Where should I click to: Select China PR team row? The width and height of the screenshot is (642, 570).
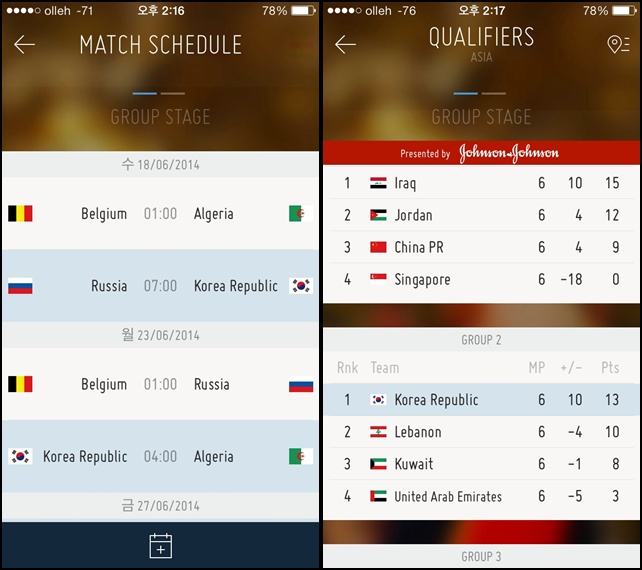481,247
